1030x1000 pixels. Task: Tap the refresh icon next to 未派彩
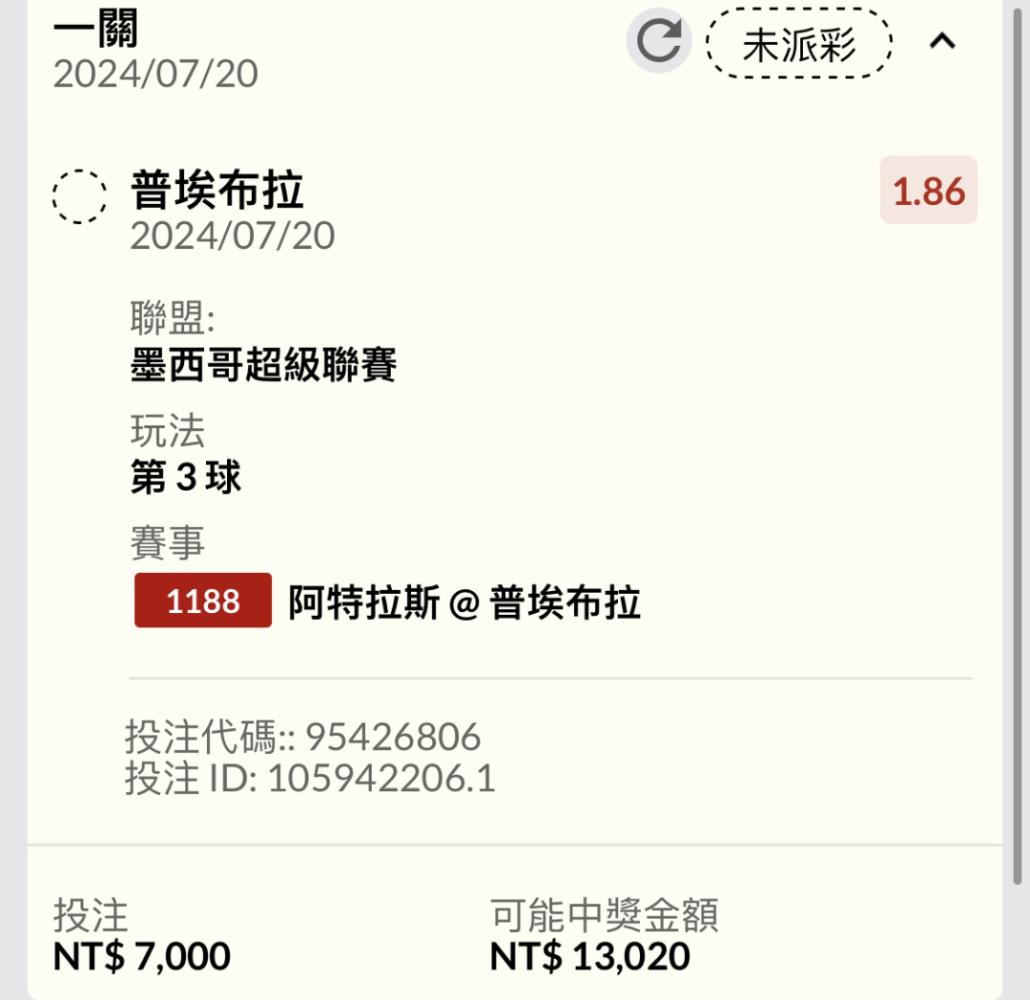coord(659,41)
